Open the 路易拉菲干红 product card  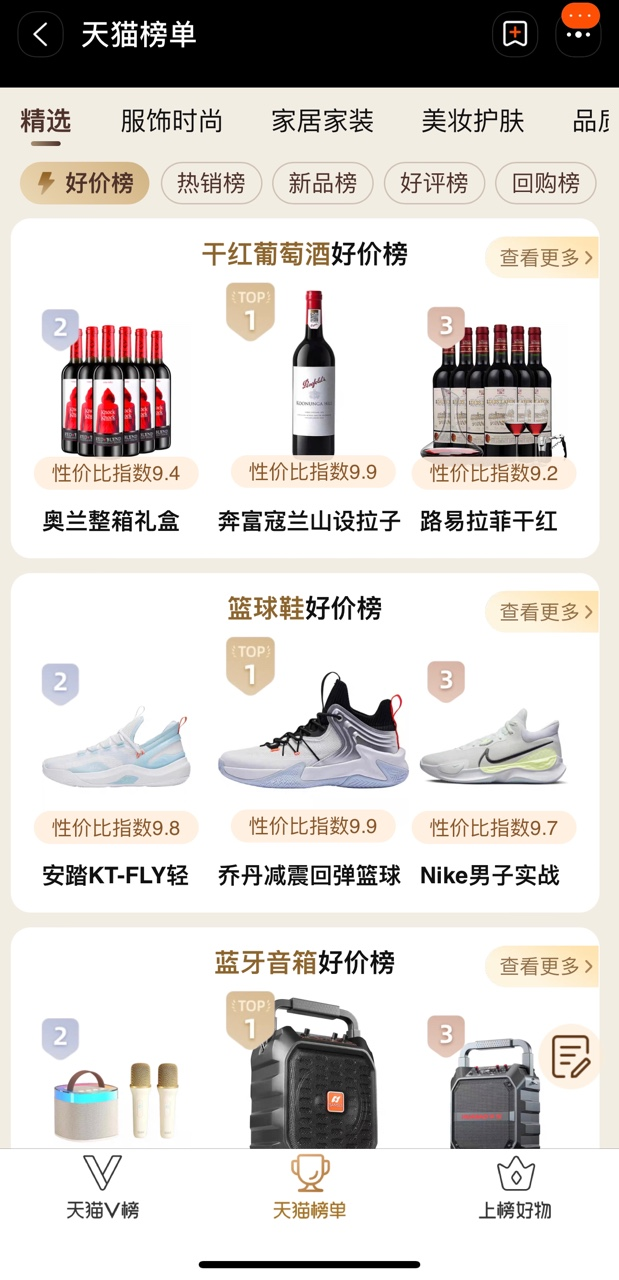pos(490,400)
